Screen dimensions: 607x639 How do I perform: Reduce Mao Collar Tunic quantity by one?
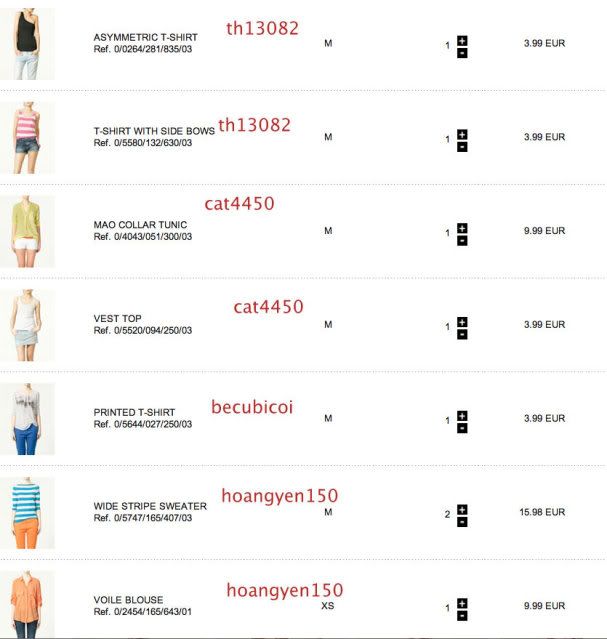[462, 240]
